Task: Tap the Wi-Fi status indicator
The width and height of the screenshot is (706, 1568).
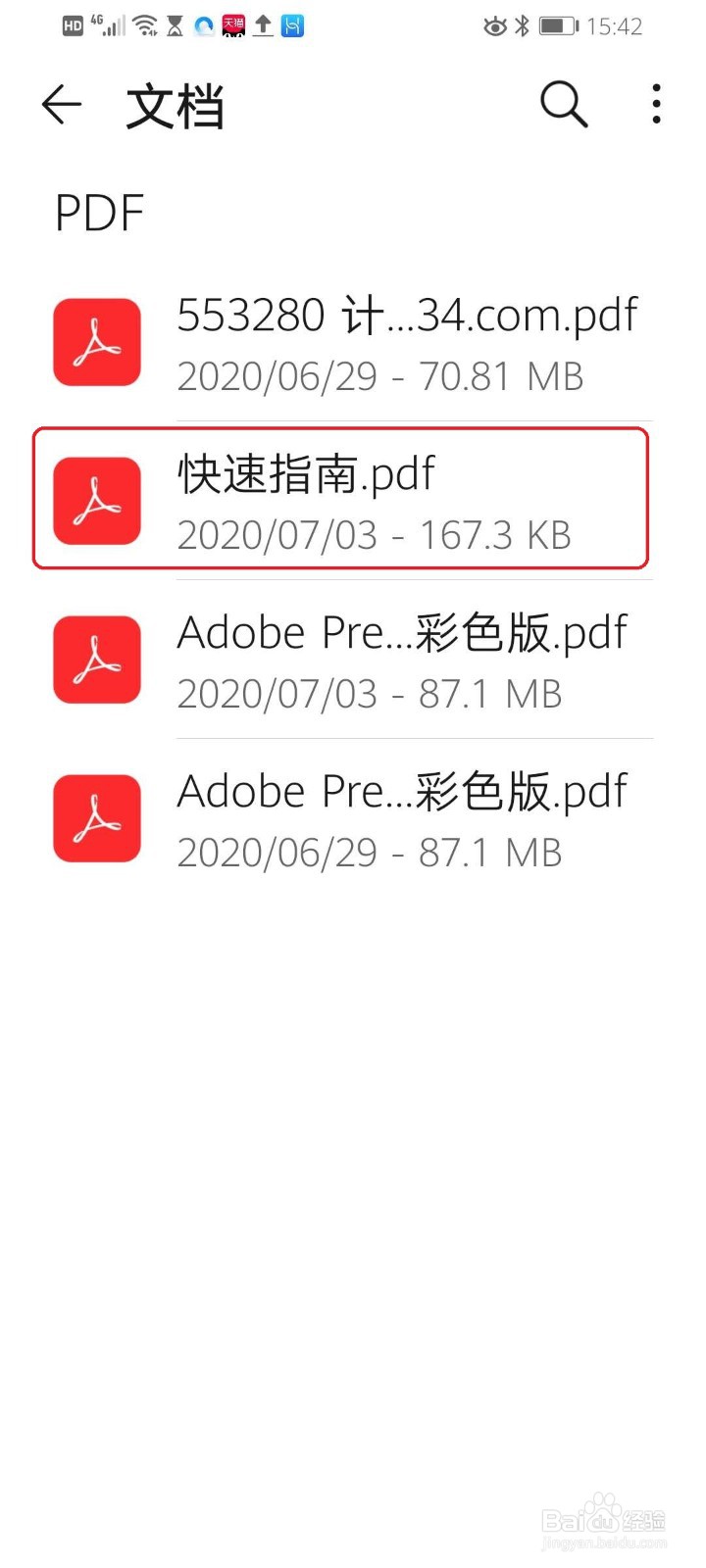Action: point(145,26)
